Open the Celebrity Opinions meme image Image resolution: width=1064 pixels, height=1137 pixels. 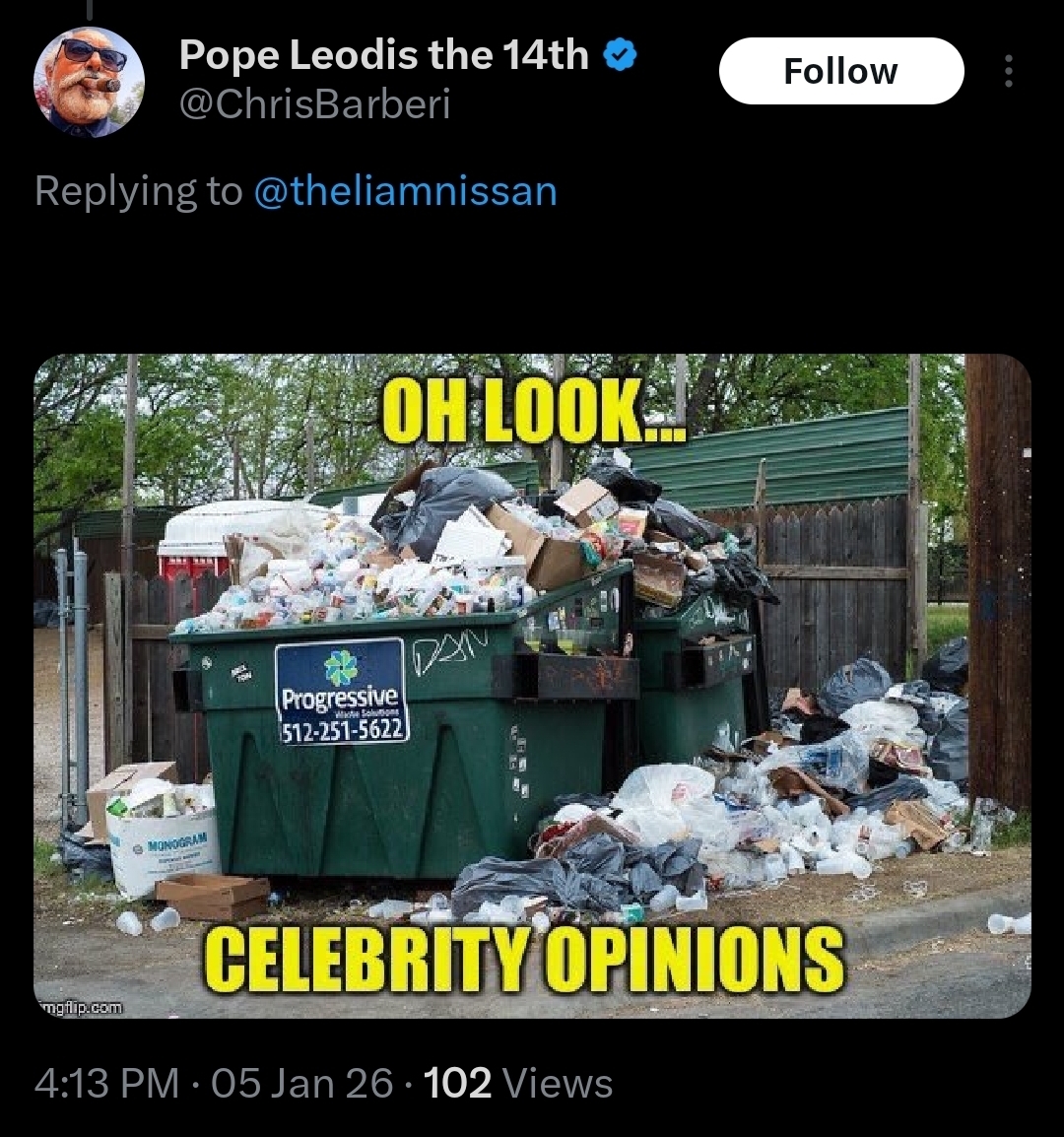(532, 686)
